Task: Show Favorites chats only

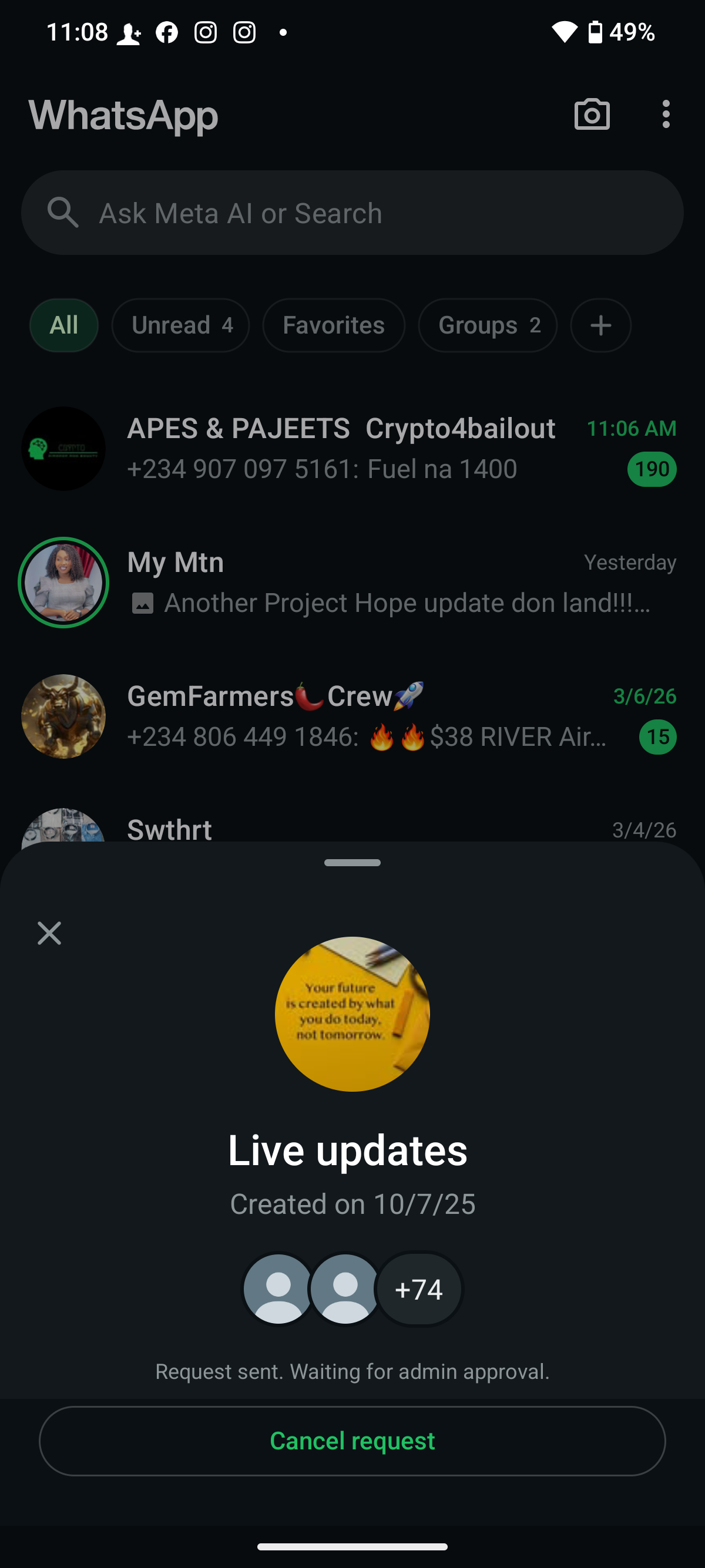Action: point(334,325)
